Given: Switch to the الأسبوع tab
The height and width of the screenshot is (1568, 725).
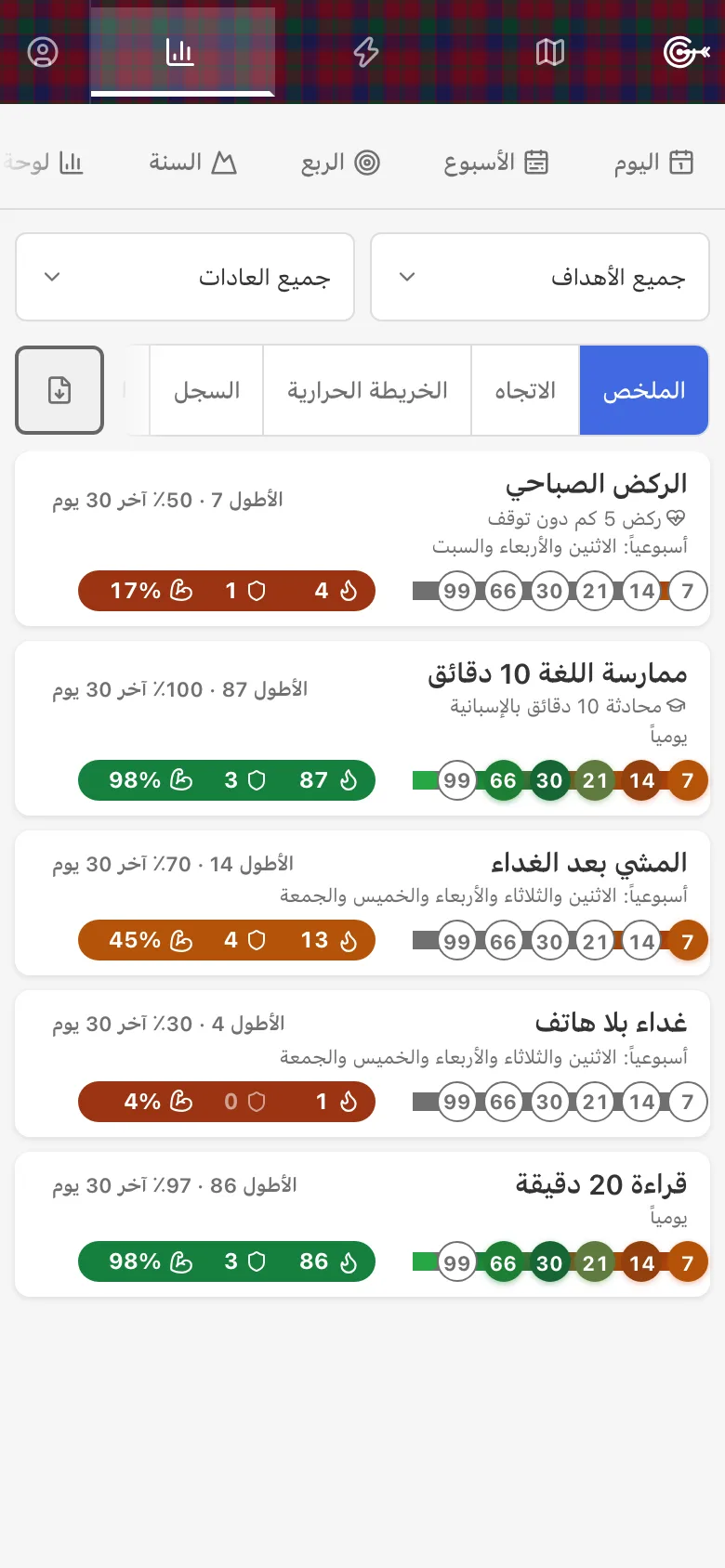Looking at the screenshot, I should click(x=495, y=163).
